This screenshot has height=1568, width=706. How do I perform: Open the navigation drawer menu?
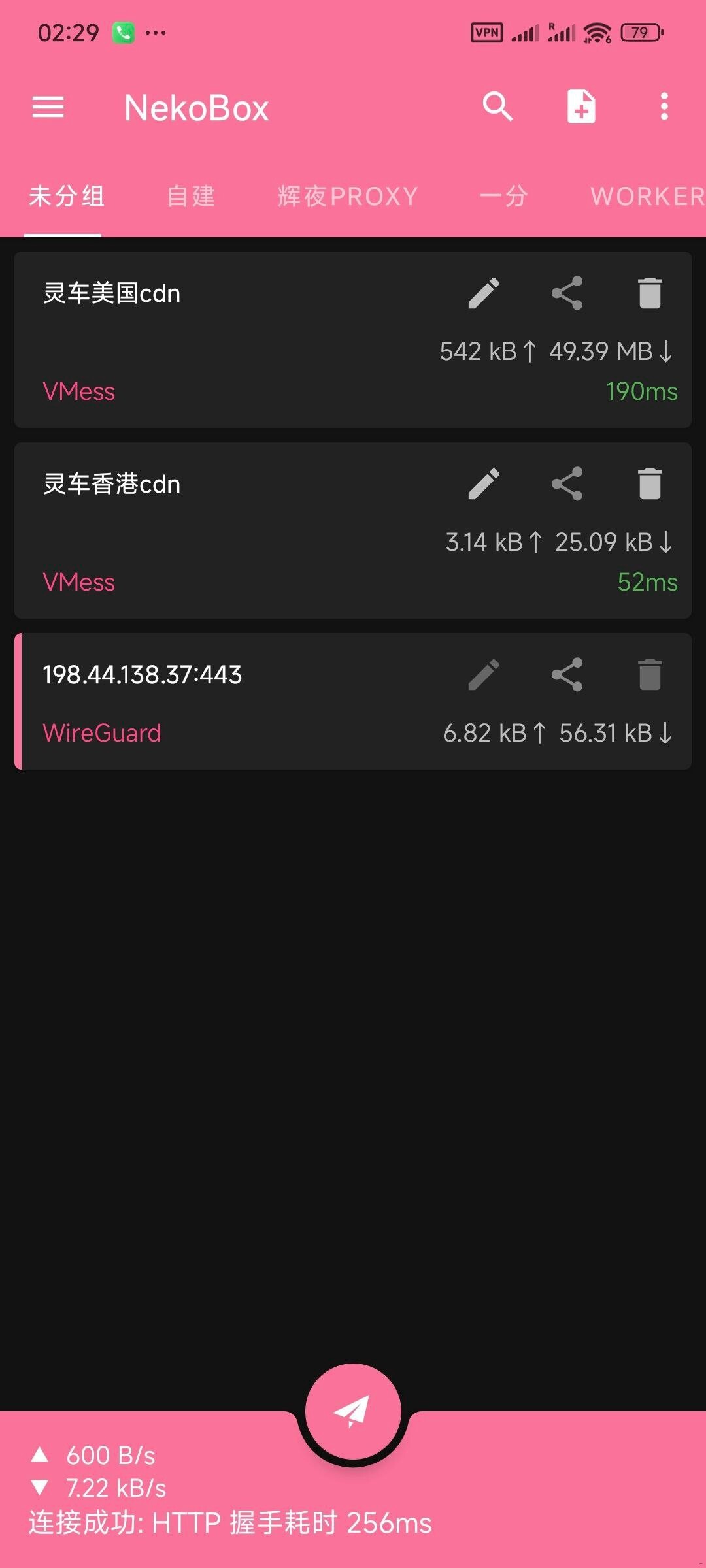[48, 107]
